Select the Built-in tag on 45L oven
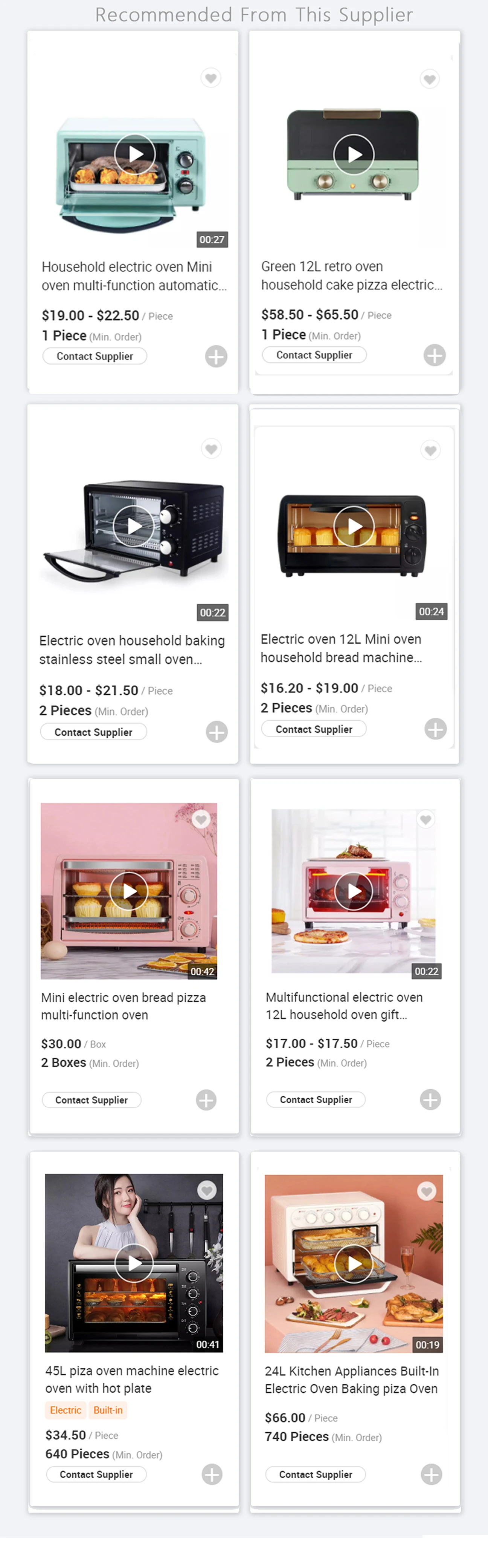 [108, 1410]
